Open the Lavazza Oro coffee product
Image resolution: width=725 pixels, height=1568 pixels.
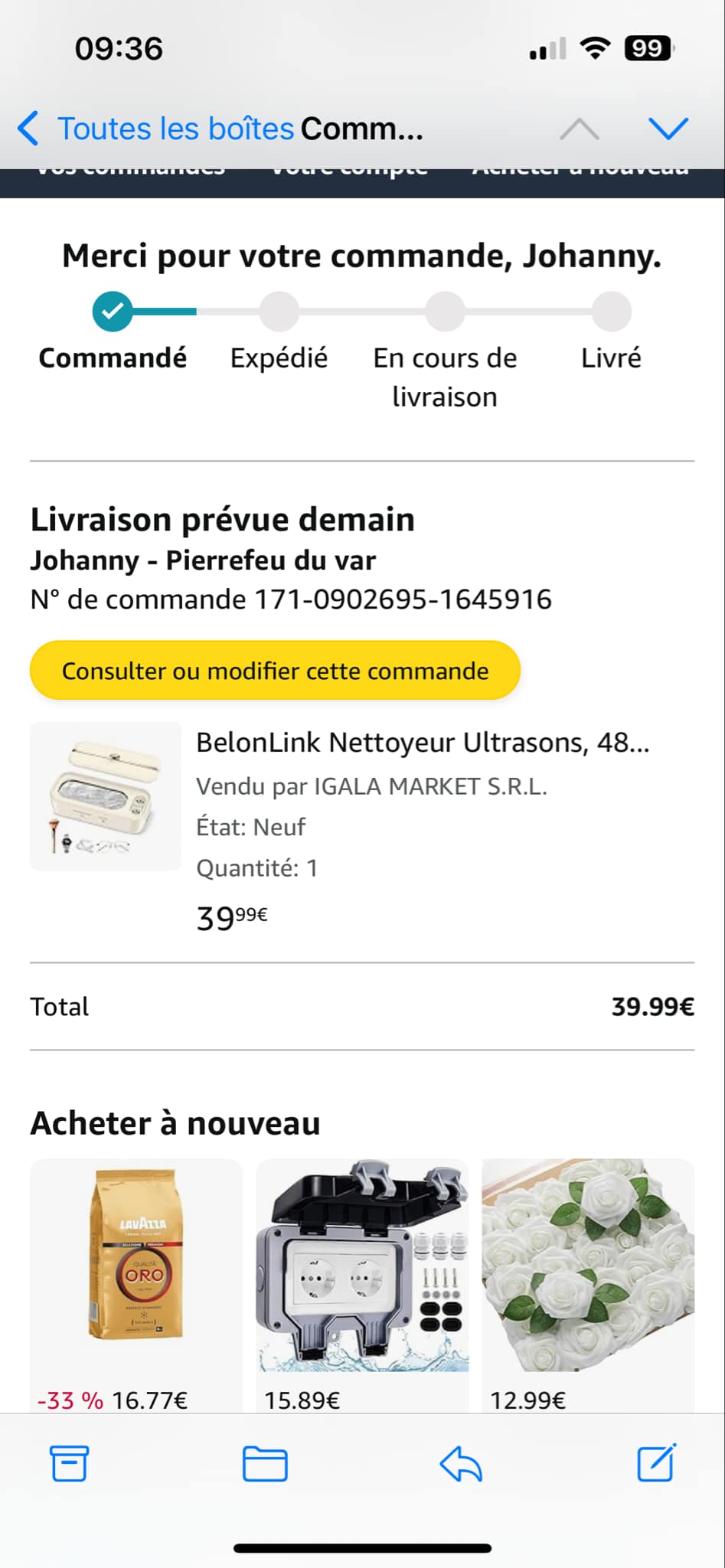point(136,1265)
